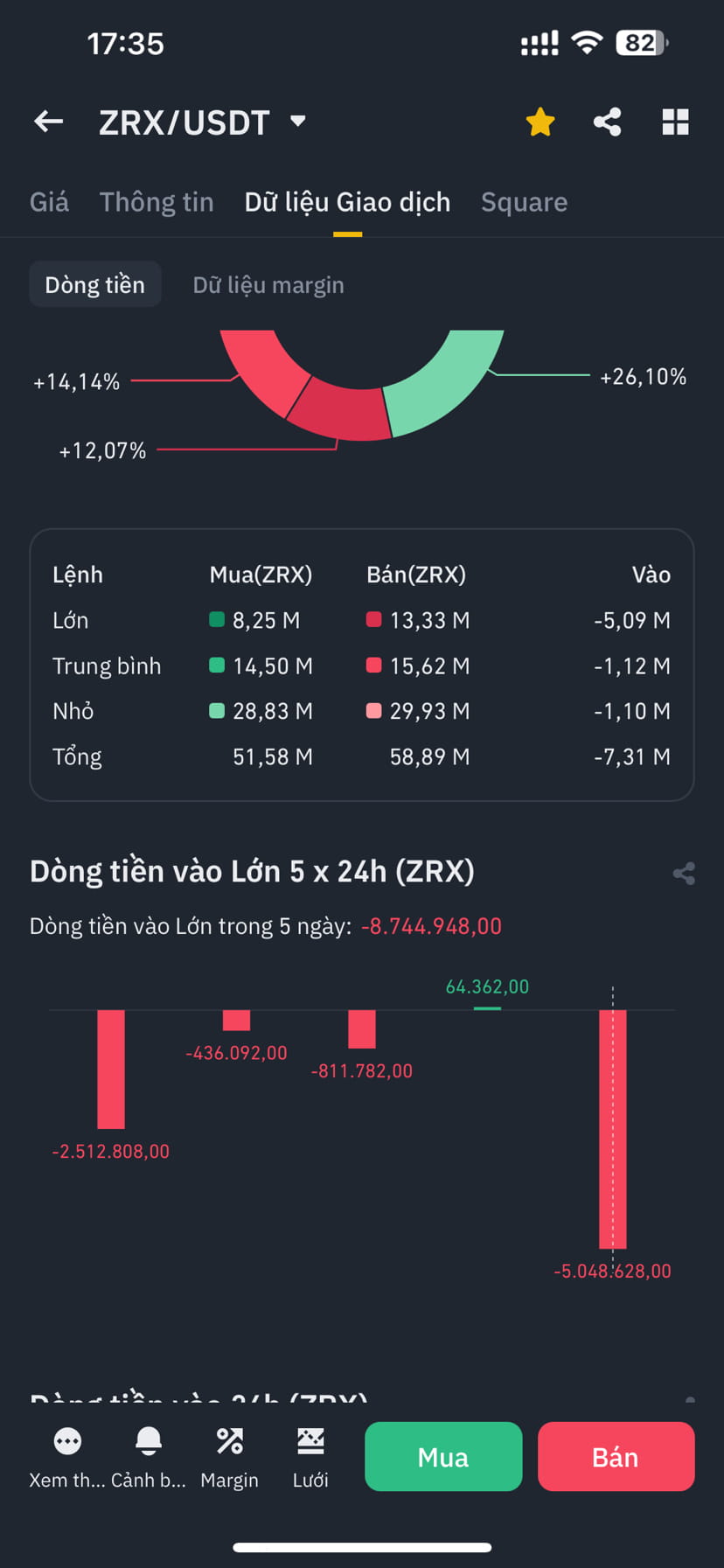The image size is (724, 1568).
Task: Tap the star to unfavorite ZRX/USDT
Action: 540,122
